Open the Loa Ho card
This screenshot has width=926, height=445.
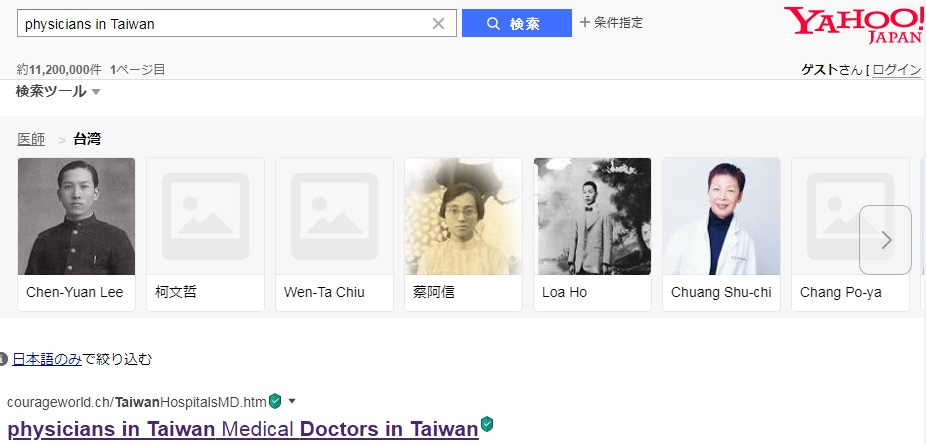click(x=592, y=234)
